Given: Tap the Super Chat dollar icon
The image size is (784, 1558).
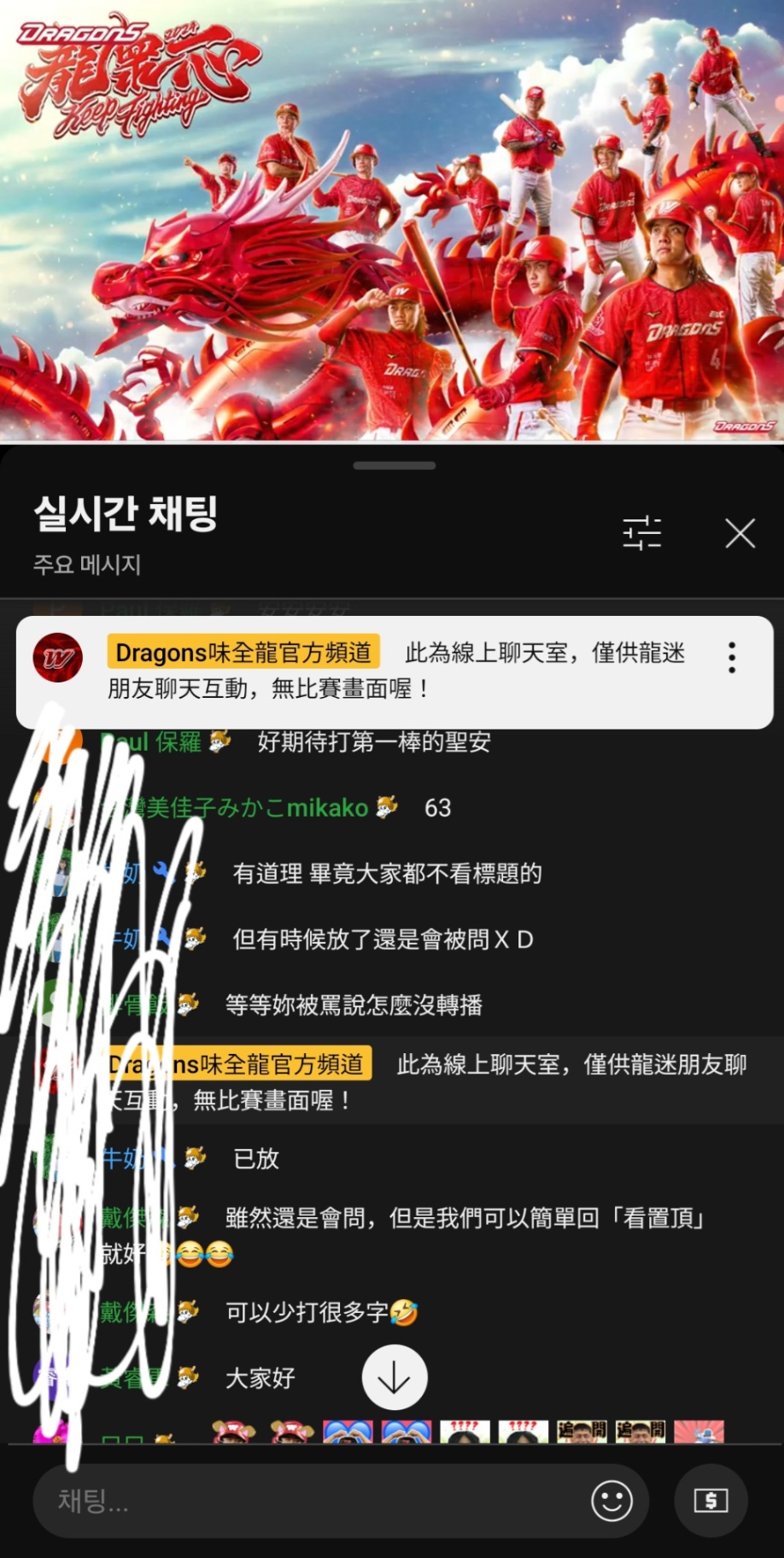Looking at the screenshot, I should click(x=711, y=1501).
